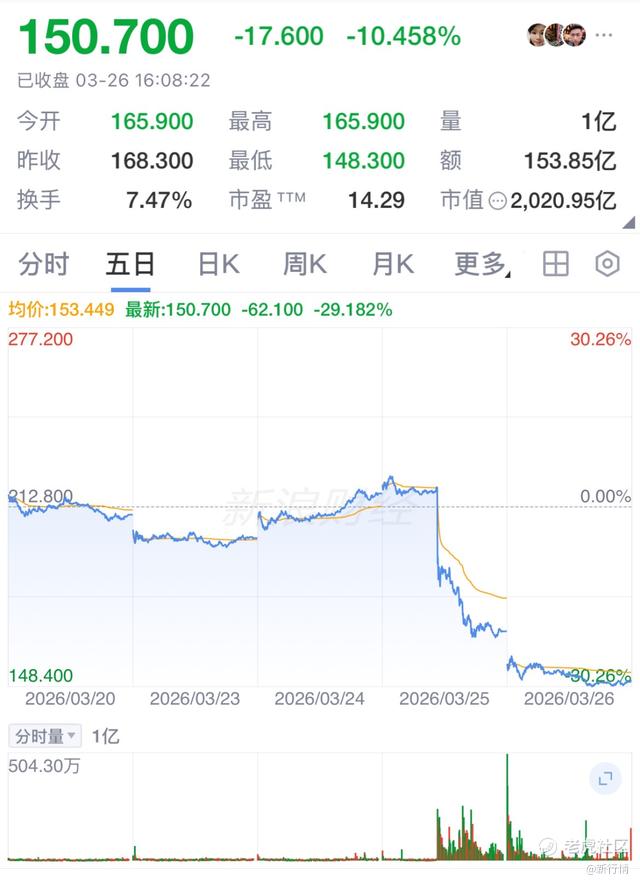Image resolution: width=640 pixels, height=883 pixels.
Task: Open the three-dot overflow menu
Action: point(605,36)
